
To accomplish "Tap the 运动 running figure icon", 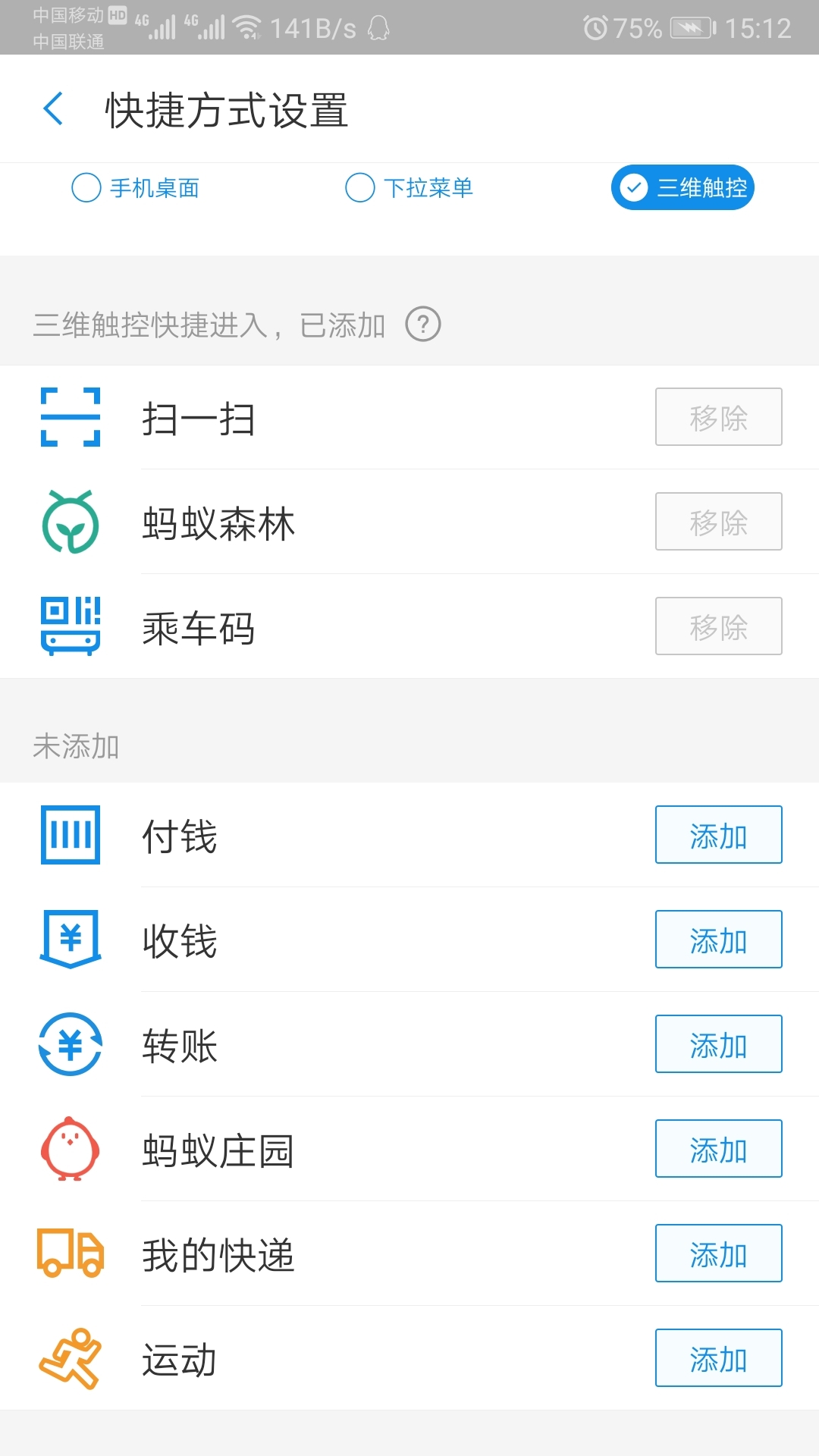I will (69, 1358).
